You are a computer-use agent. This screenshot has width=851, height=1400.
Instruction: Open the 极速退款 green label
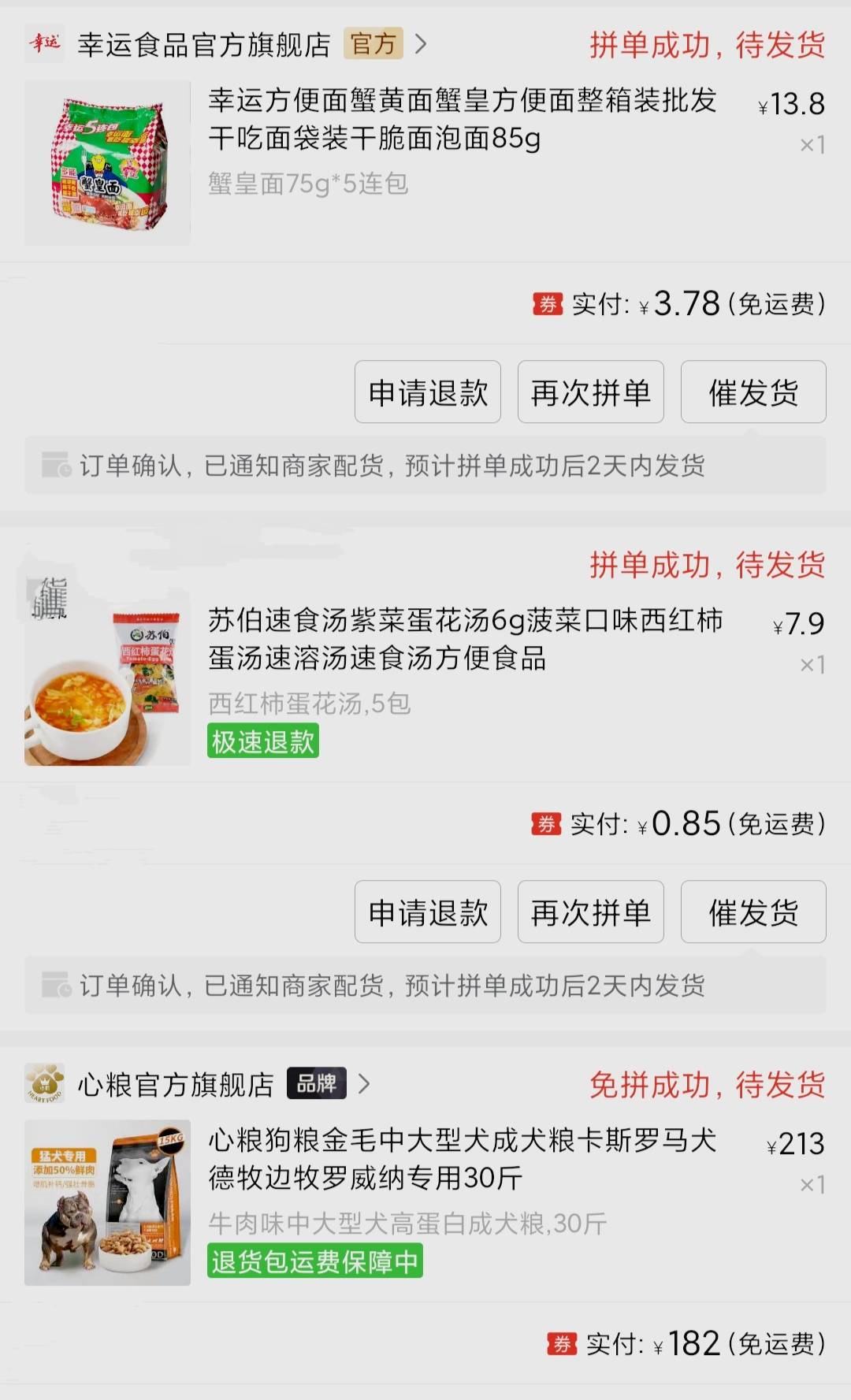click(x=262, y=742)
